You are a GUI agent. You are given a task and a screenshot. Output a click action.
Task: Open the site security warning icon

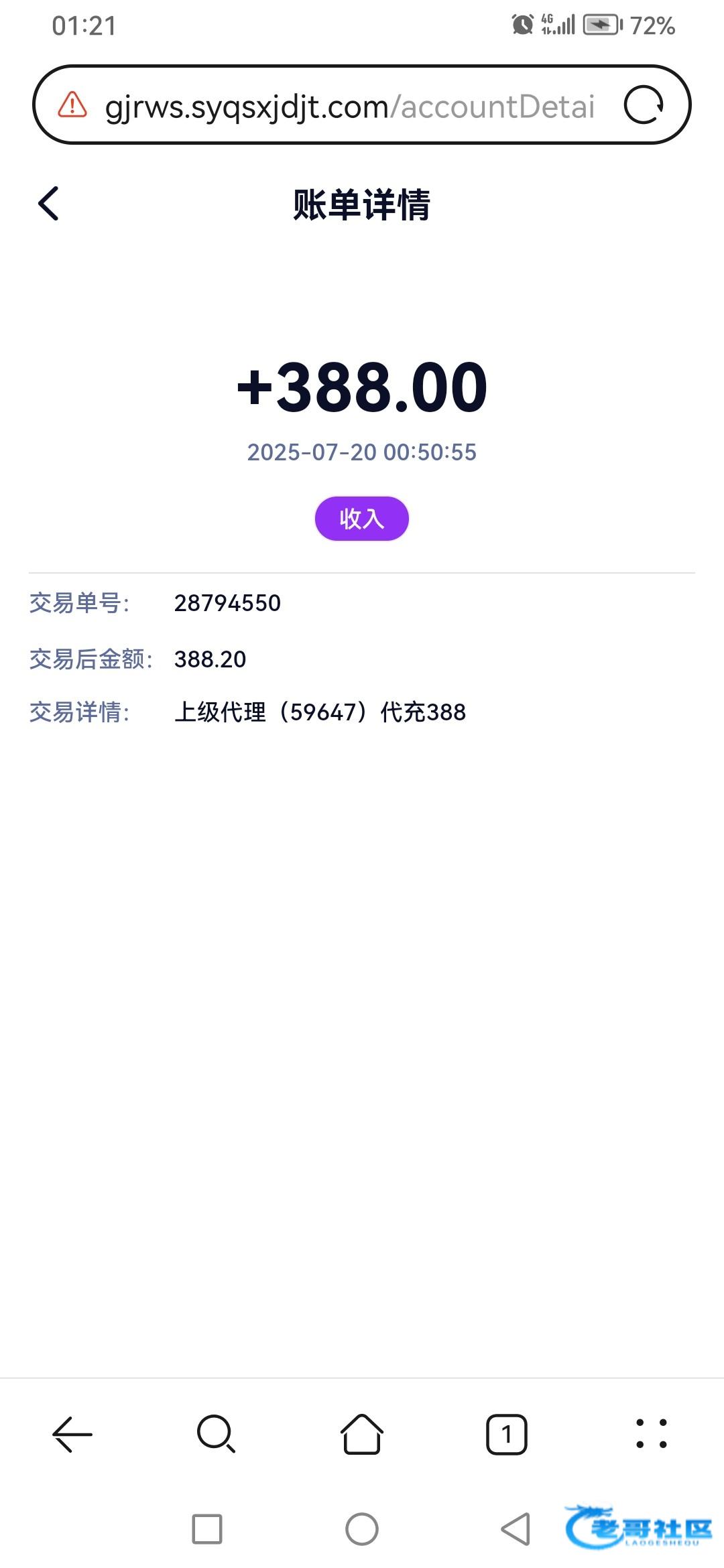click(x=72, y=105)
